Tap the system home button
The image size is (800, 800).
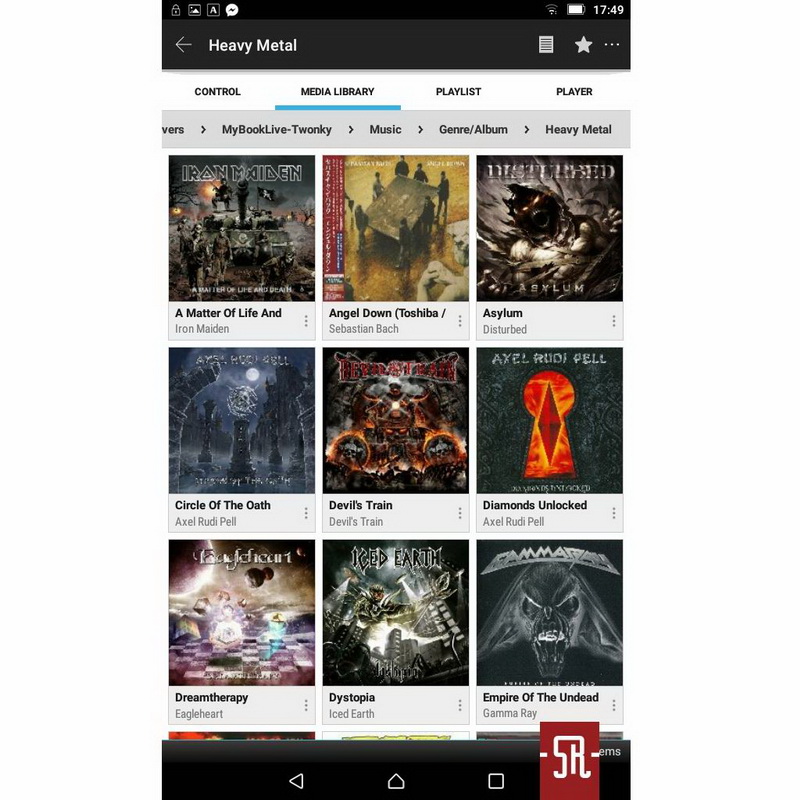point(396,781)
